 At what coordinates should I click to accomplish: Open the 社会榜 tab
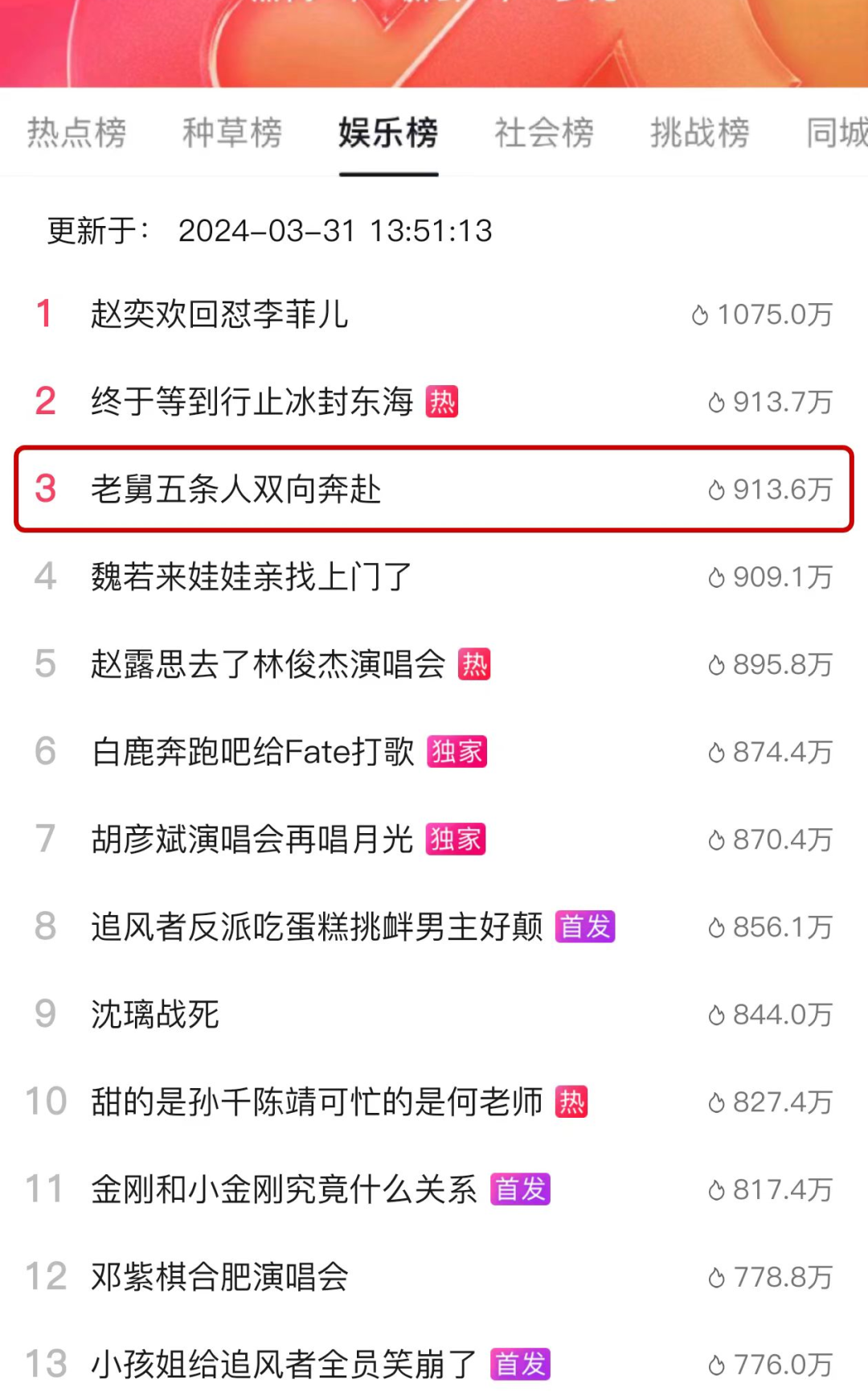[x=544, y=133]
